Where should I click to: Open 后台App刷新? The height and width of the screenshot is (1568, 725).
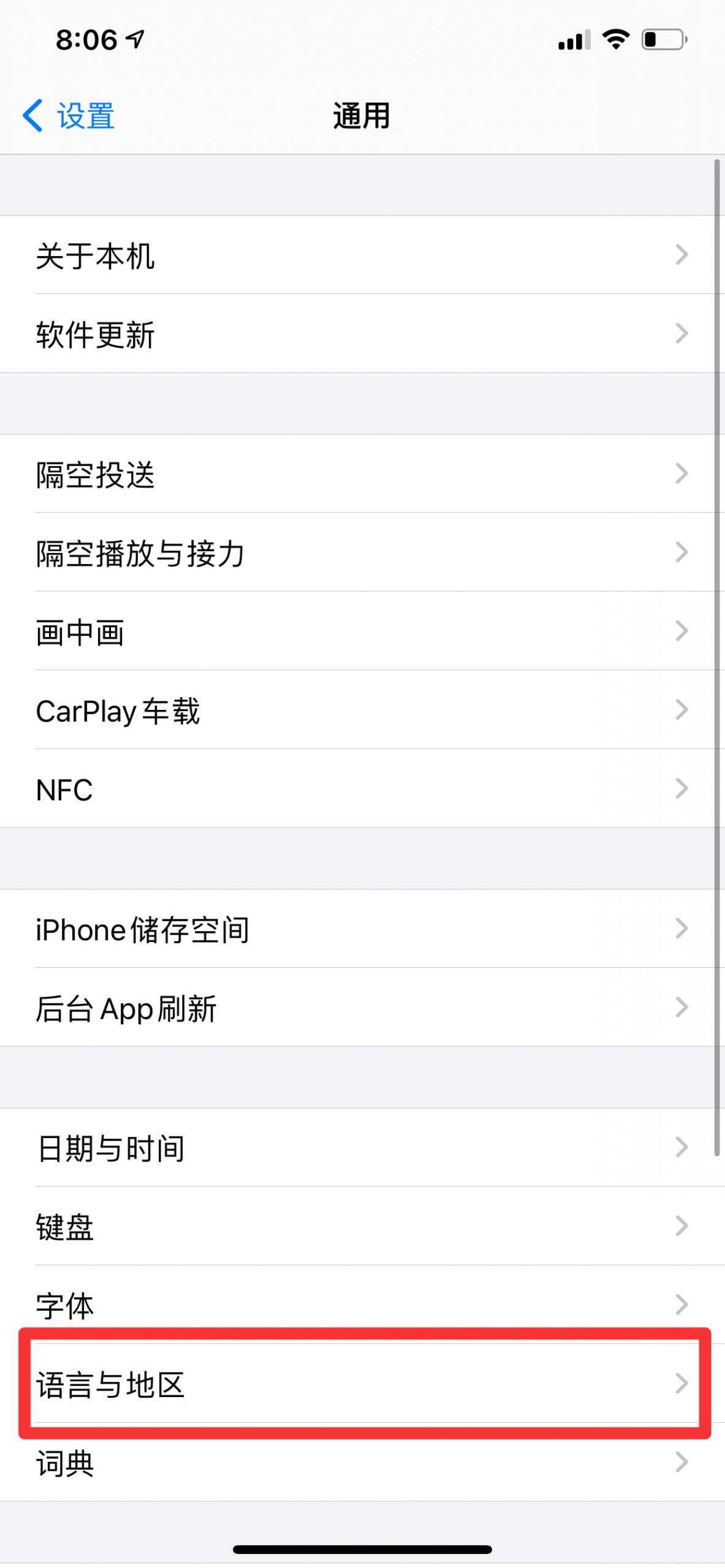click(362, 1008)
